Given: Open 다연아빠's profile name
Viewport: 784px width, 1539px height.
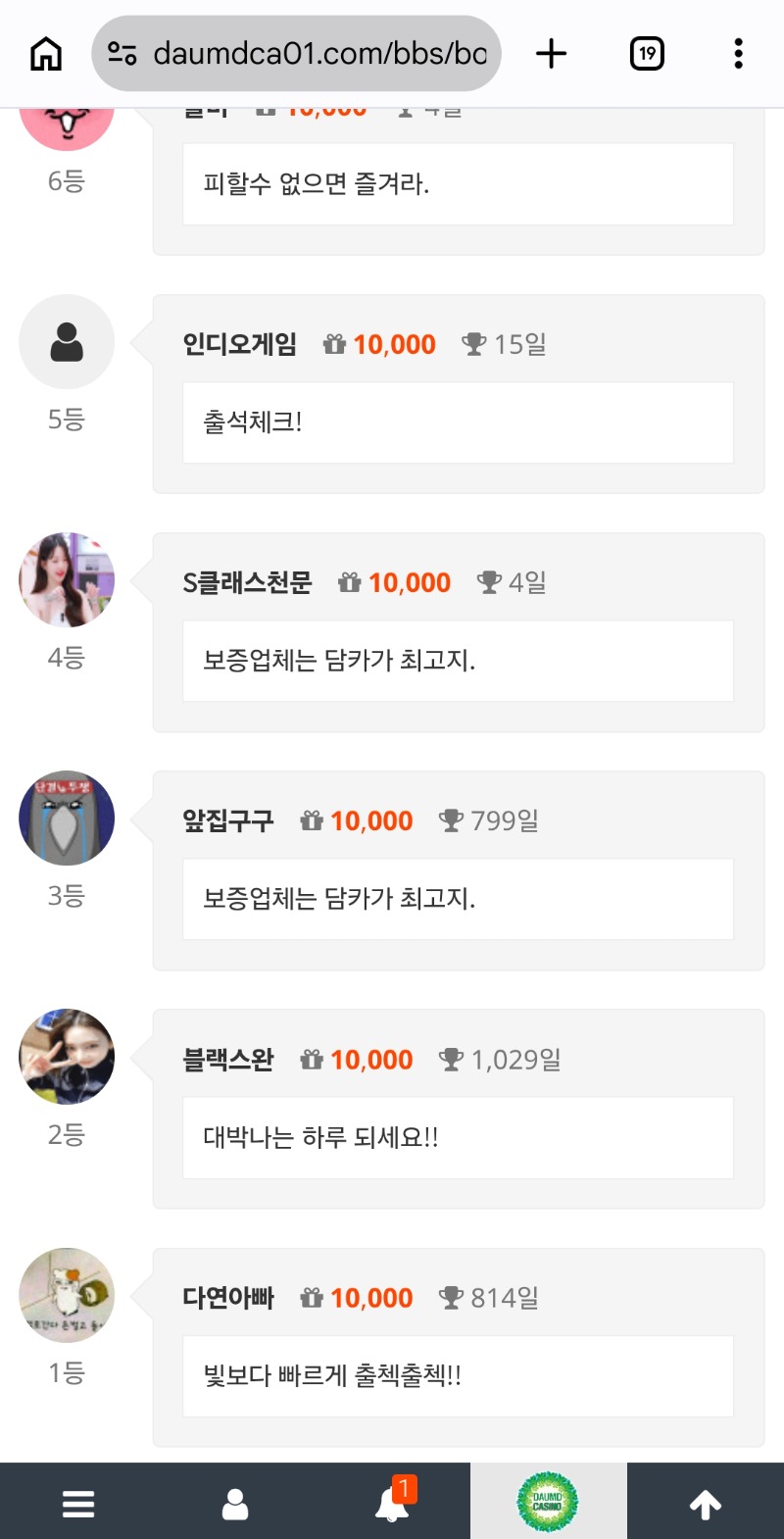Looking at the screenshot, I should (228, 1298).
